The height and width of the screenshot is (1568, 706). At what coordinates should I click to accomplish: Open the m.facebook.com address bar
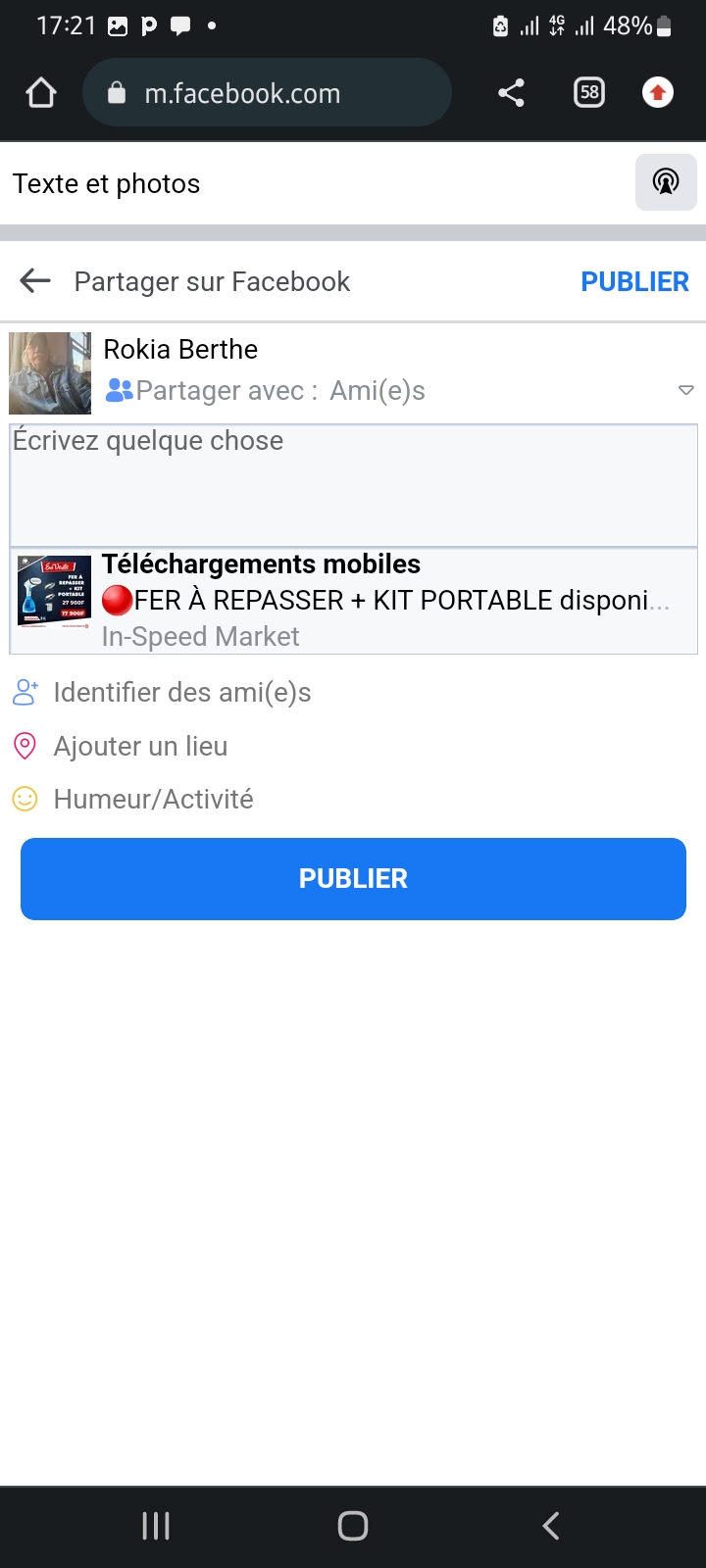(267, 93)
